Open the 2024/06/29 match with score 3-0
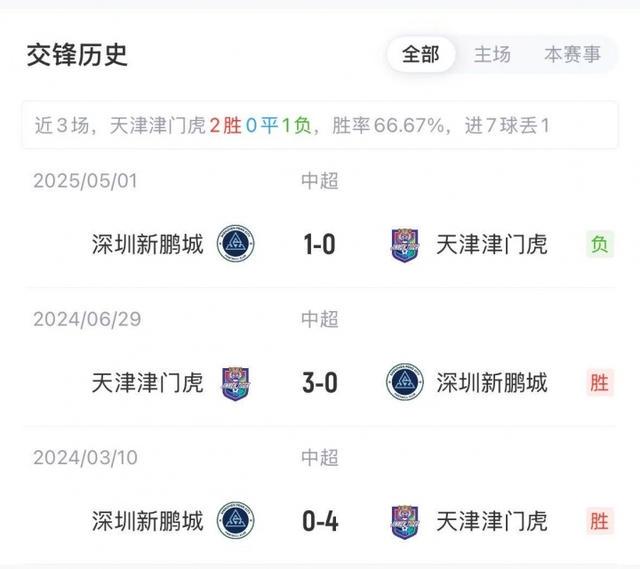Image resolution: width=640 pixels, height=569 pixels. (x=320, y=382)
